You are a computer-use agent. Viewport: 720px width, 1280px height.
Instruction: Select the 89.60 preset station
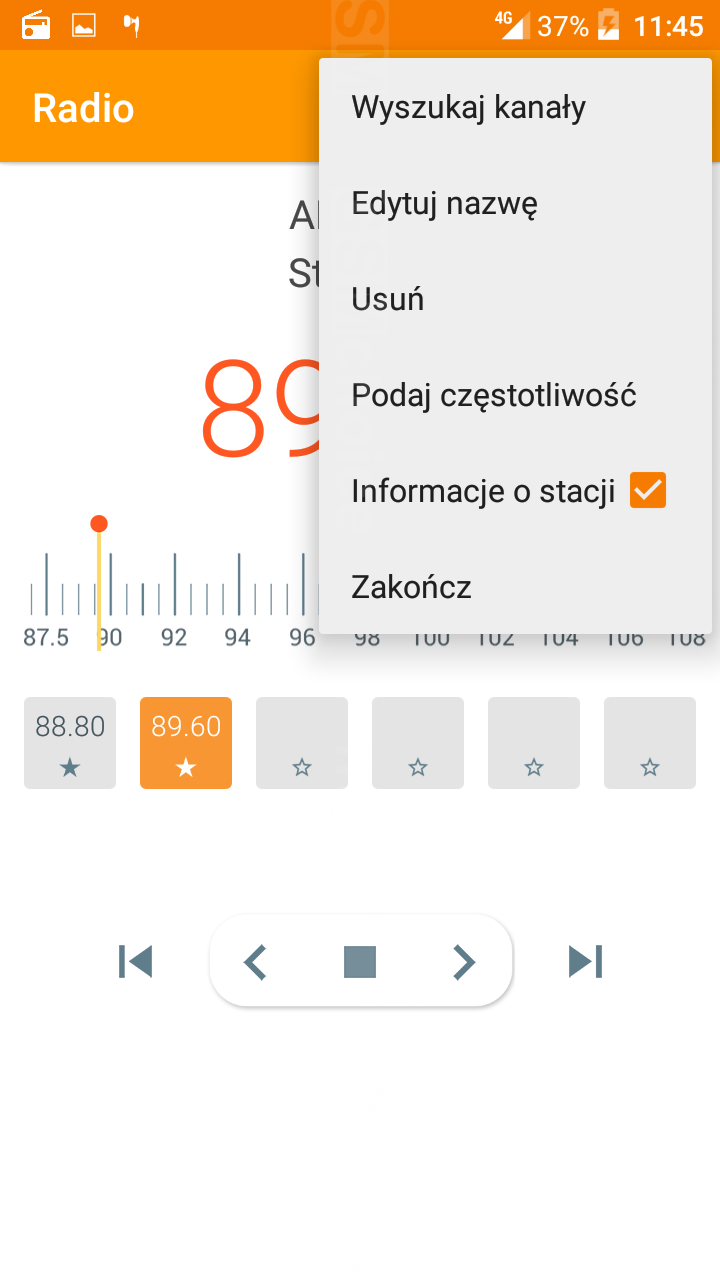[186, 743]
